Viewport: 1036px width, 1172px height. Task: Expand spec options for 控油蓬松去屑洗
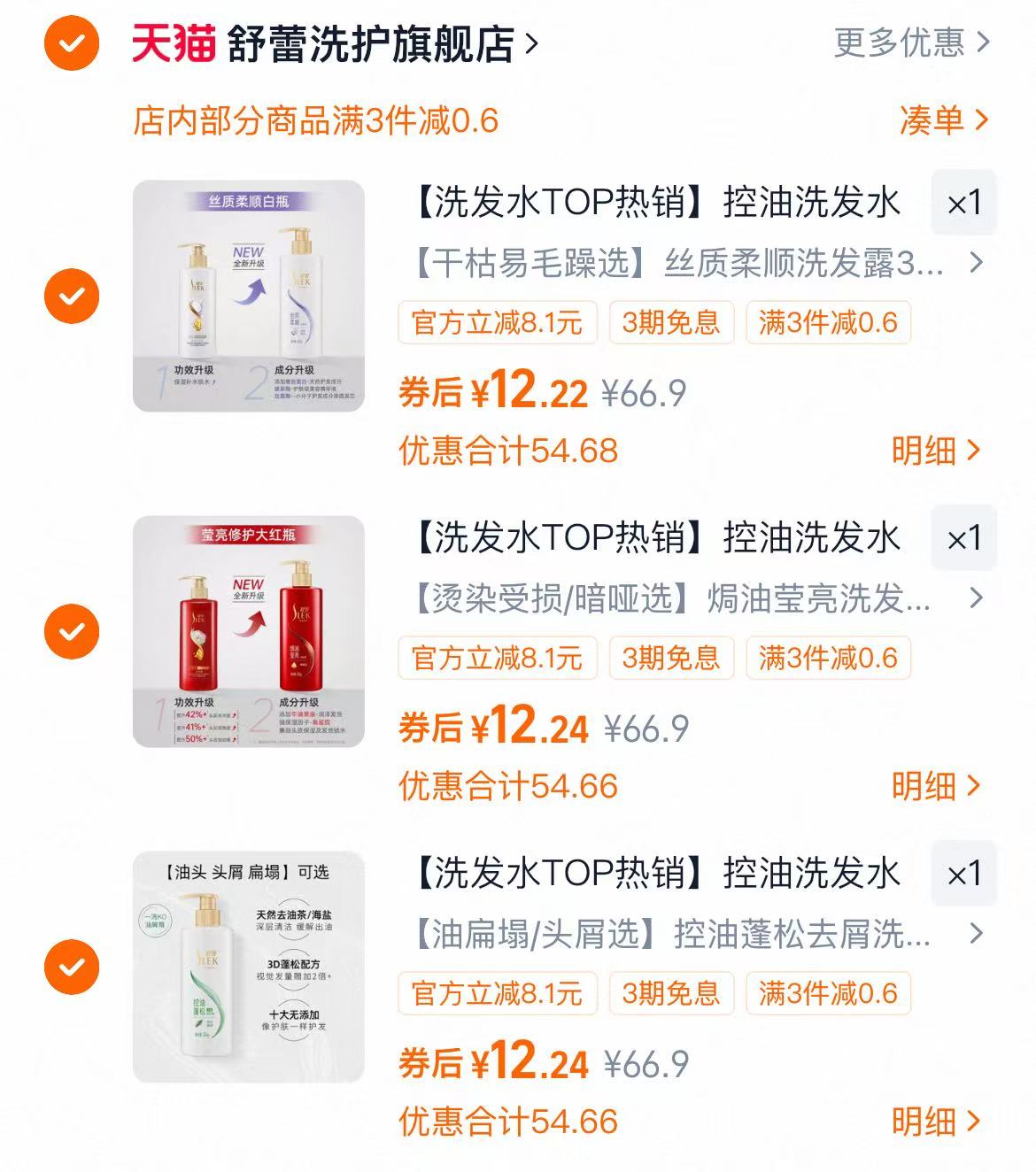974,932
